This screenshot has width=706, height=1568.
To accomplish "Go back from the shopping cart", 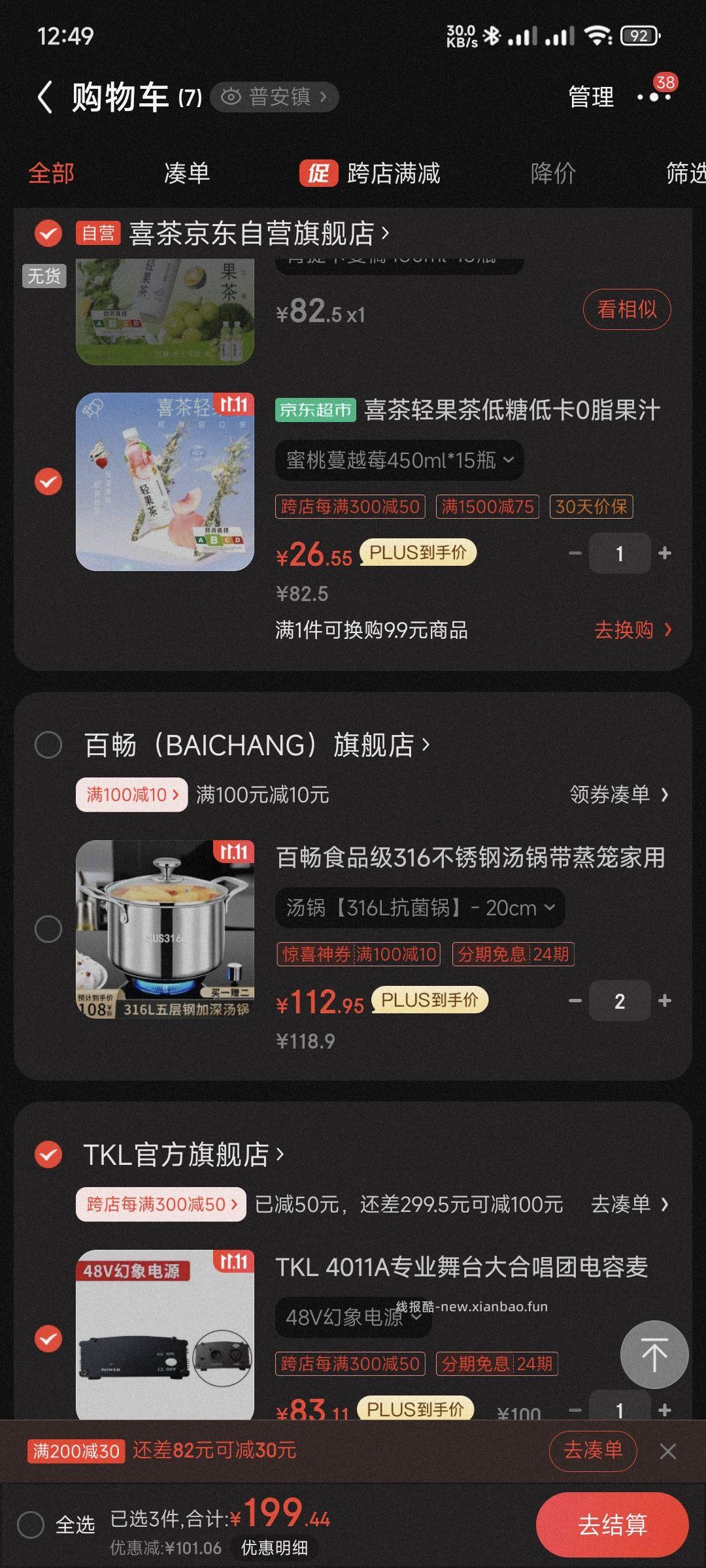I will coord(44,98).
